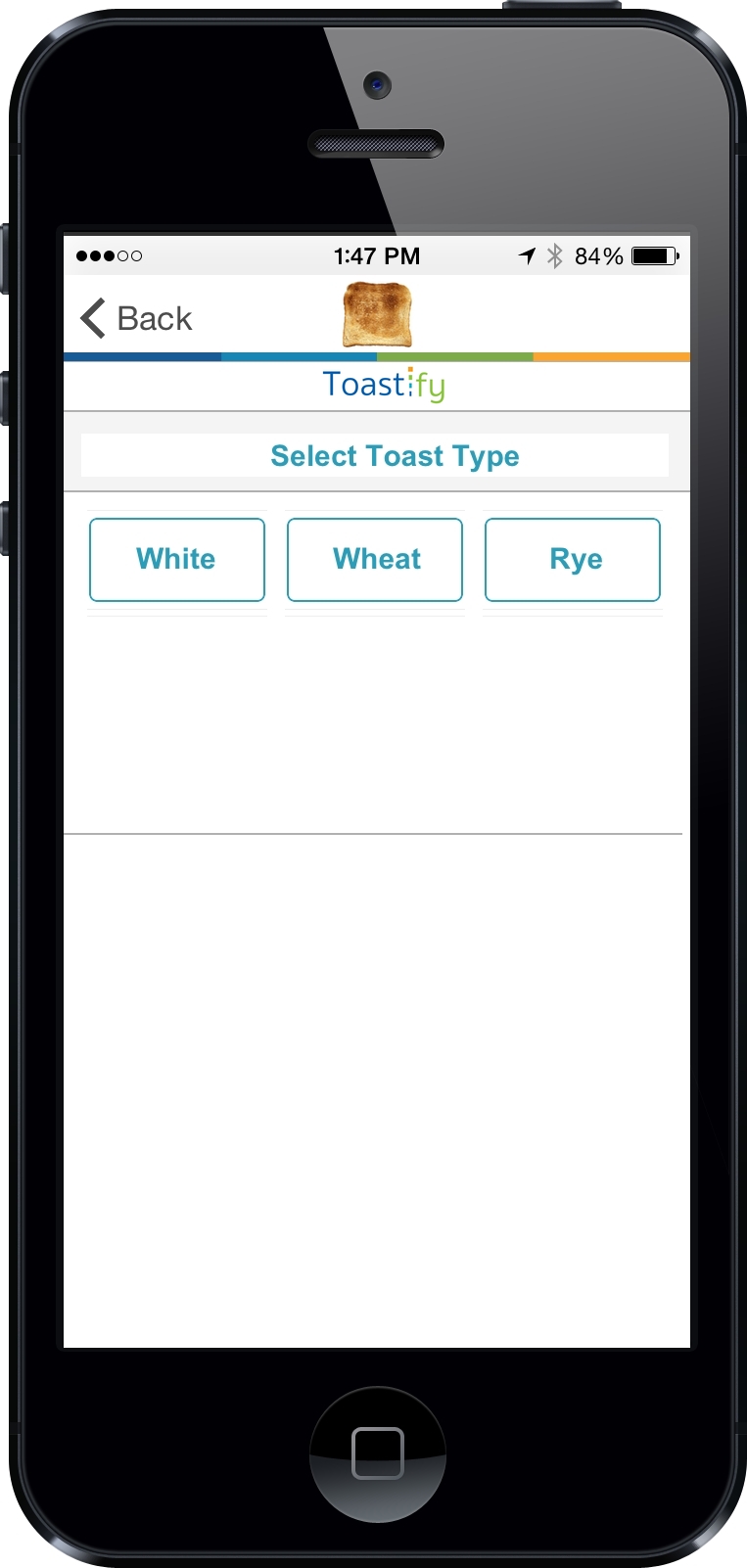The width and height of the screenshot is (747, 1568).
Task: Go back using the Back button
Action: [136, 319]
